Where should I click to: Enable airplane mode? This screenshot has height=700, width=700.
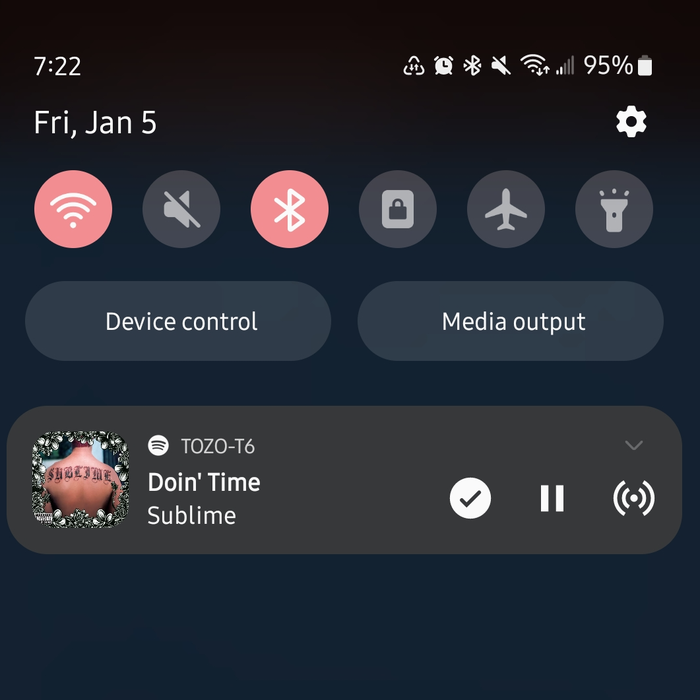pyautogui.click(x=505, y=209)
